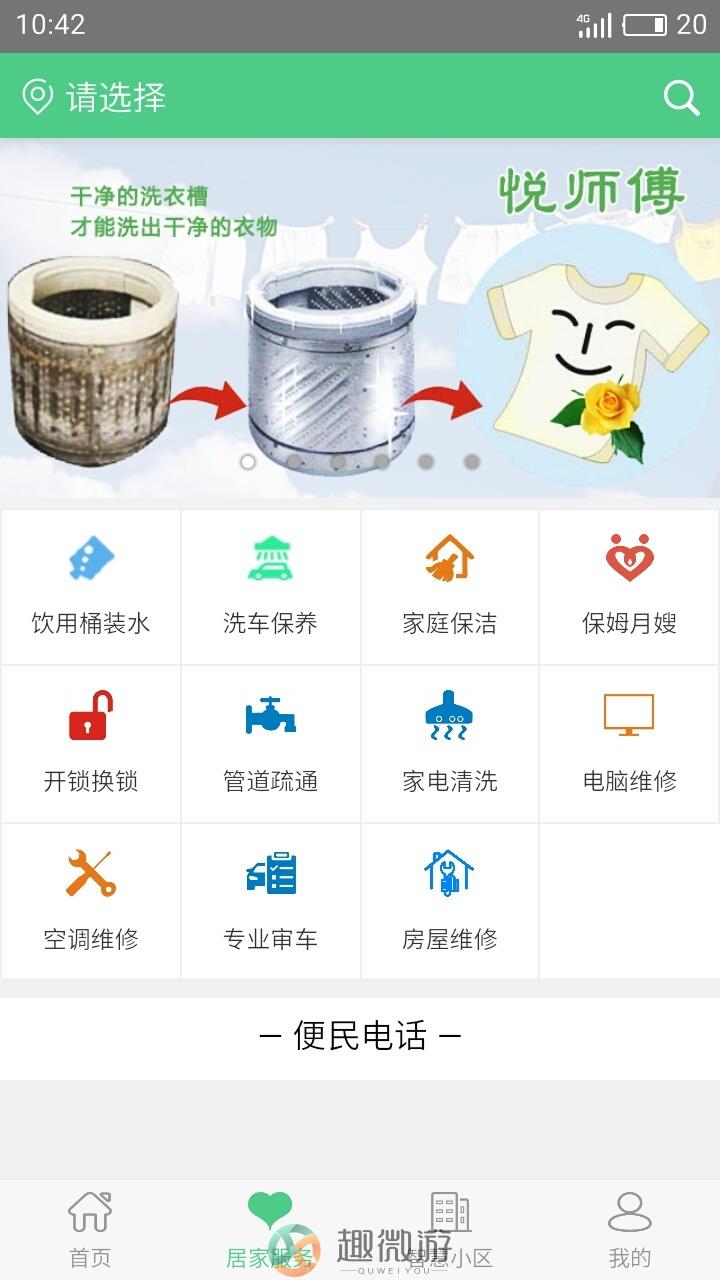The width and height of the screenshot is (720, 1280).
Task: Open the search icon in the top bar
Action: pyautogui.click(x=681, y=97)
